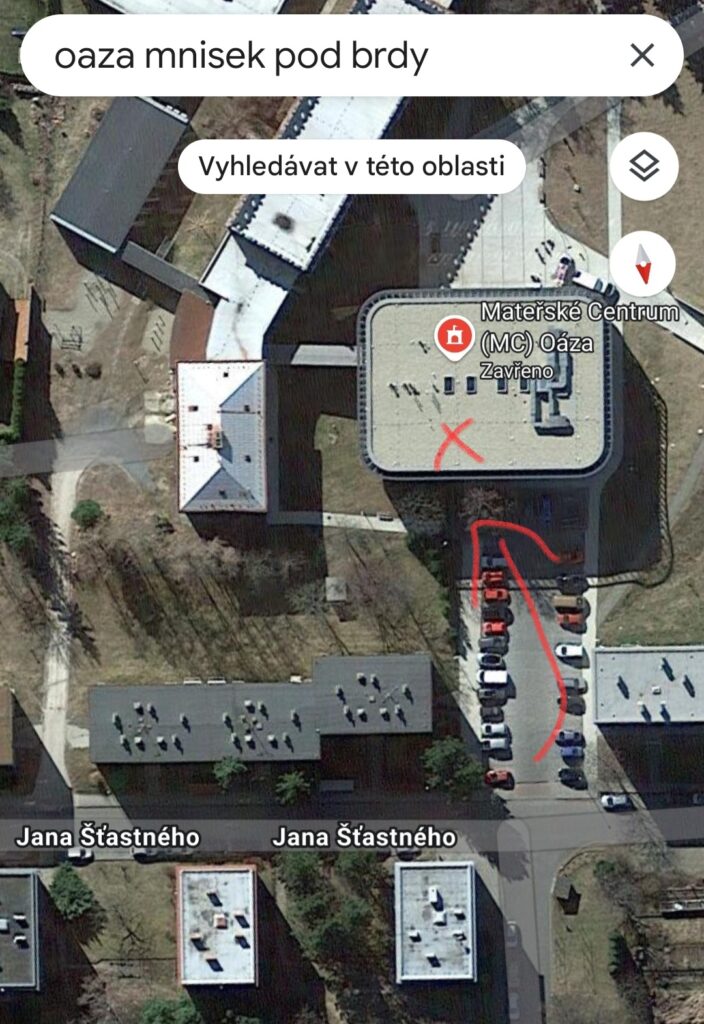This screenshot has width=704, height=1024.
Task: Open the map layers selector
Action: pyautogui.click(x=644, y=166)
